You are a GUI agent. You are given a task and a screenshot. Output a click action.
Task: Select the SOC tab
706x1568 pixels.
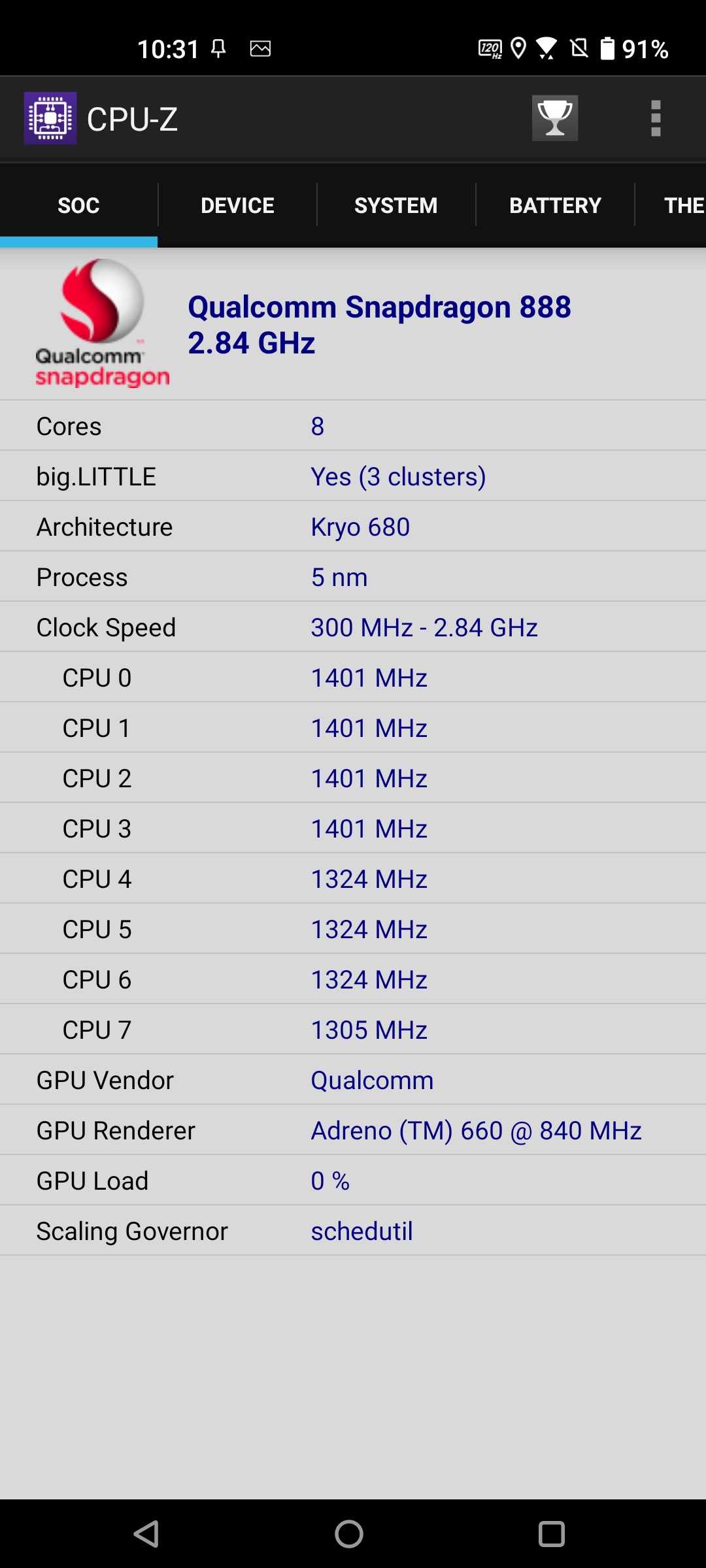coord(78,205)
